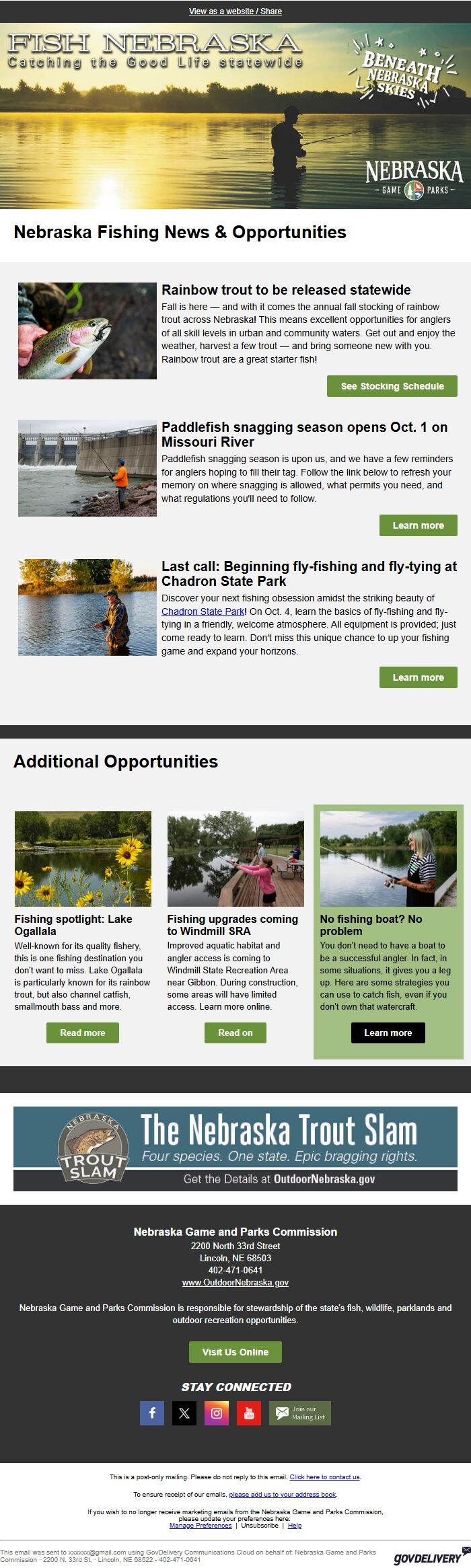Learn more about fishing without a boat
Viewport: 471px width, 1568px height.
tap(388, 1033)
